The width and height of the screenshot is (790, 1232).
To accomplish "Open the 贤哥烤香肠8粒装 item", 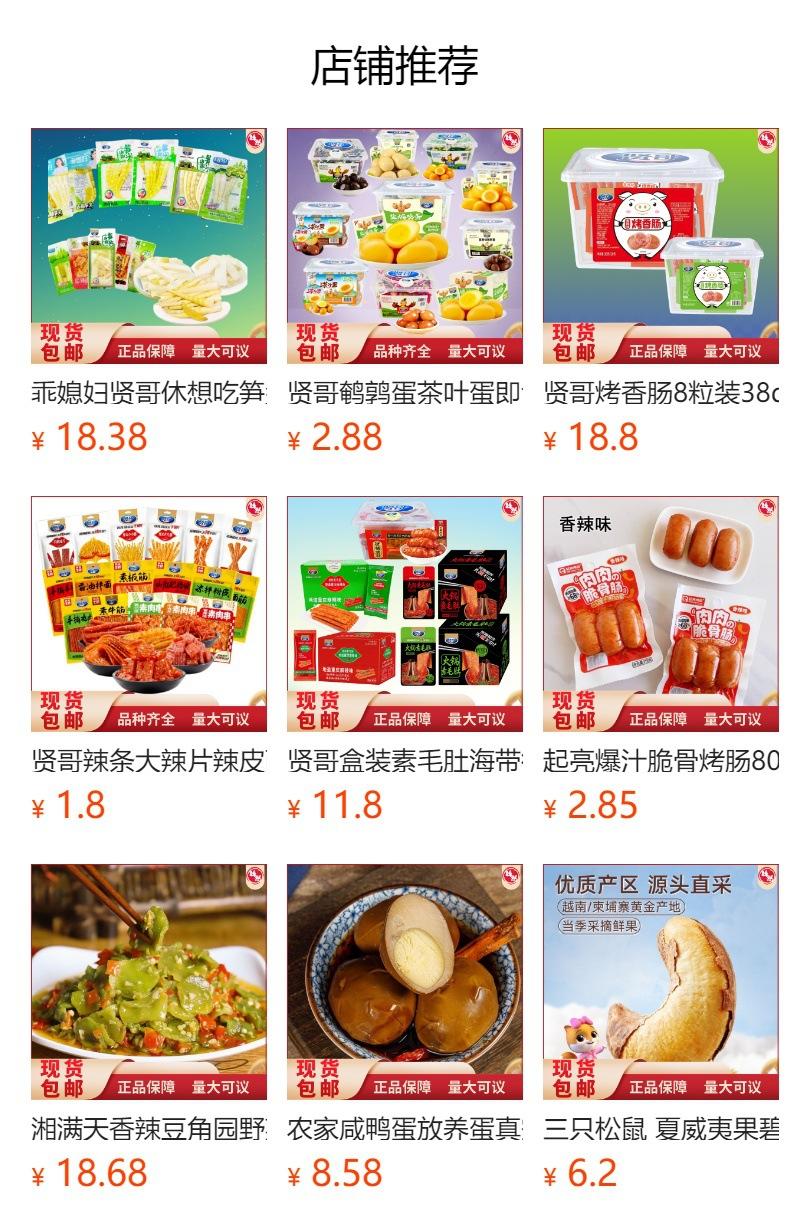I will click(x=661, y=292).
